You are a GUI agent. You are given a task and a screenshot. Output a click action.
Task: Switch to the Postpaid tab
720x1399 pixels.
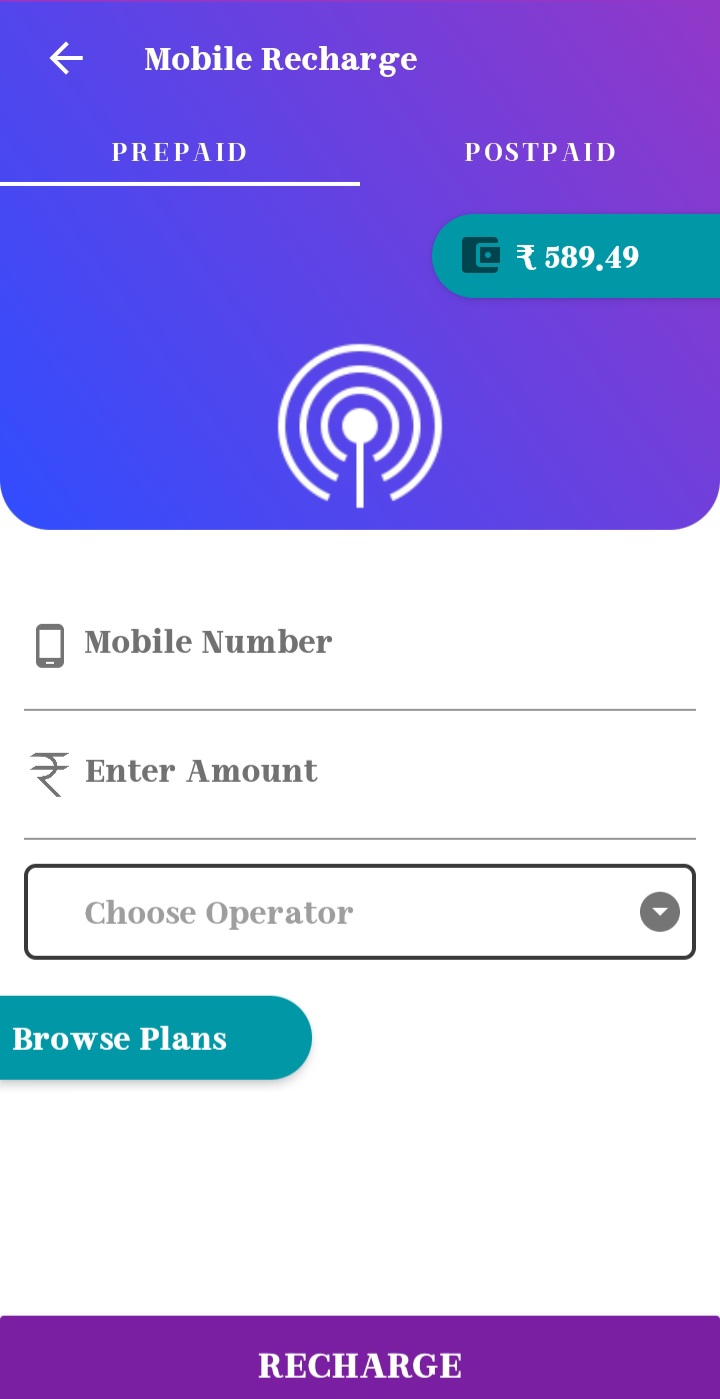coord(540,152)
